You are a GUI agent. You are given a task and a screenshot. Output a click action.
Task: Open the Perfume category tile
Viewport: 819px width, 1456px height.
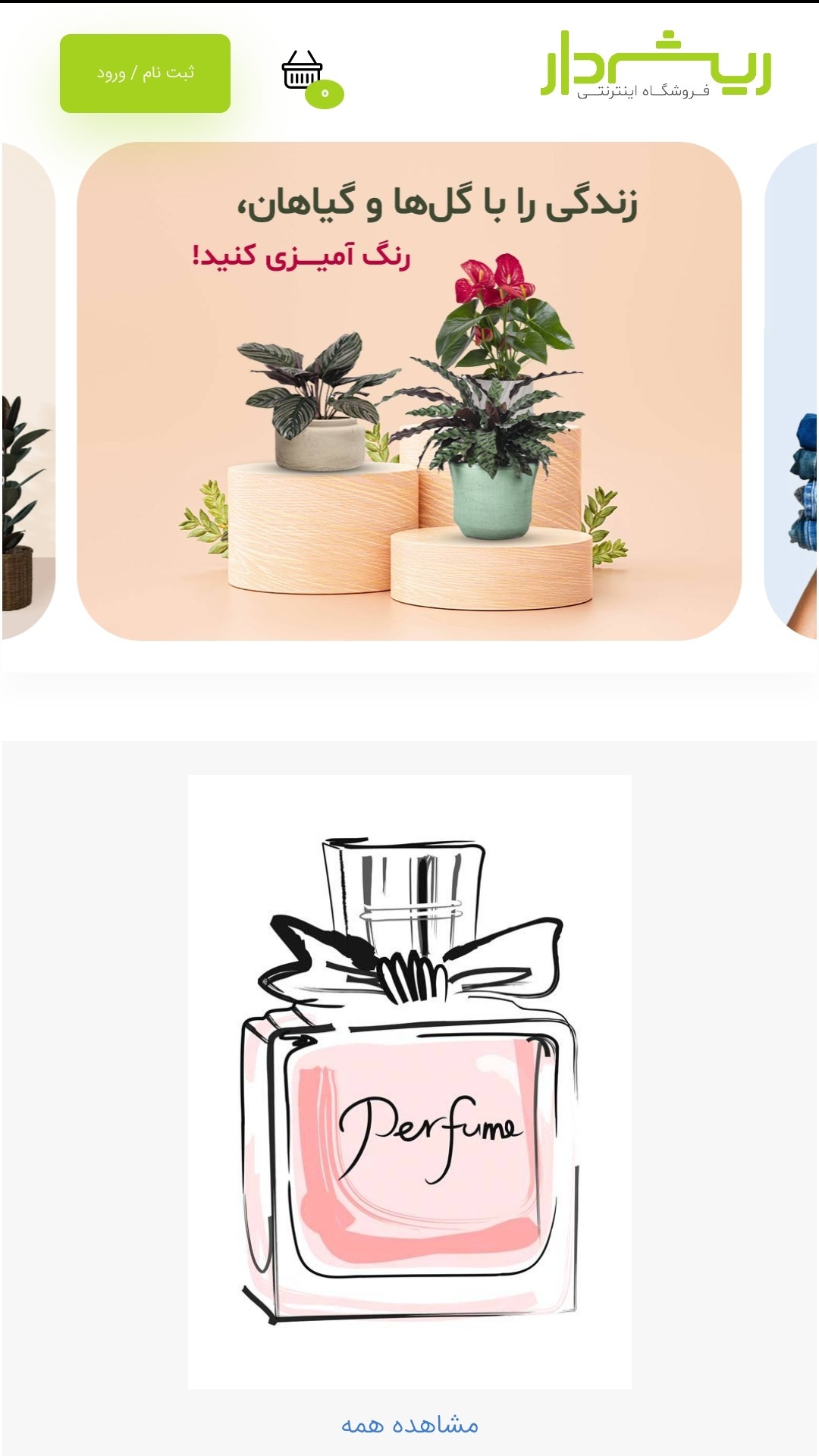click(409, 1081)
